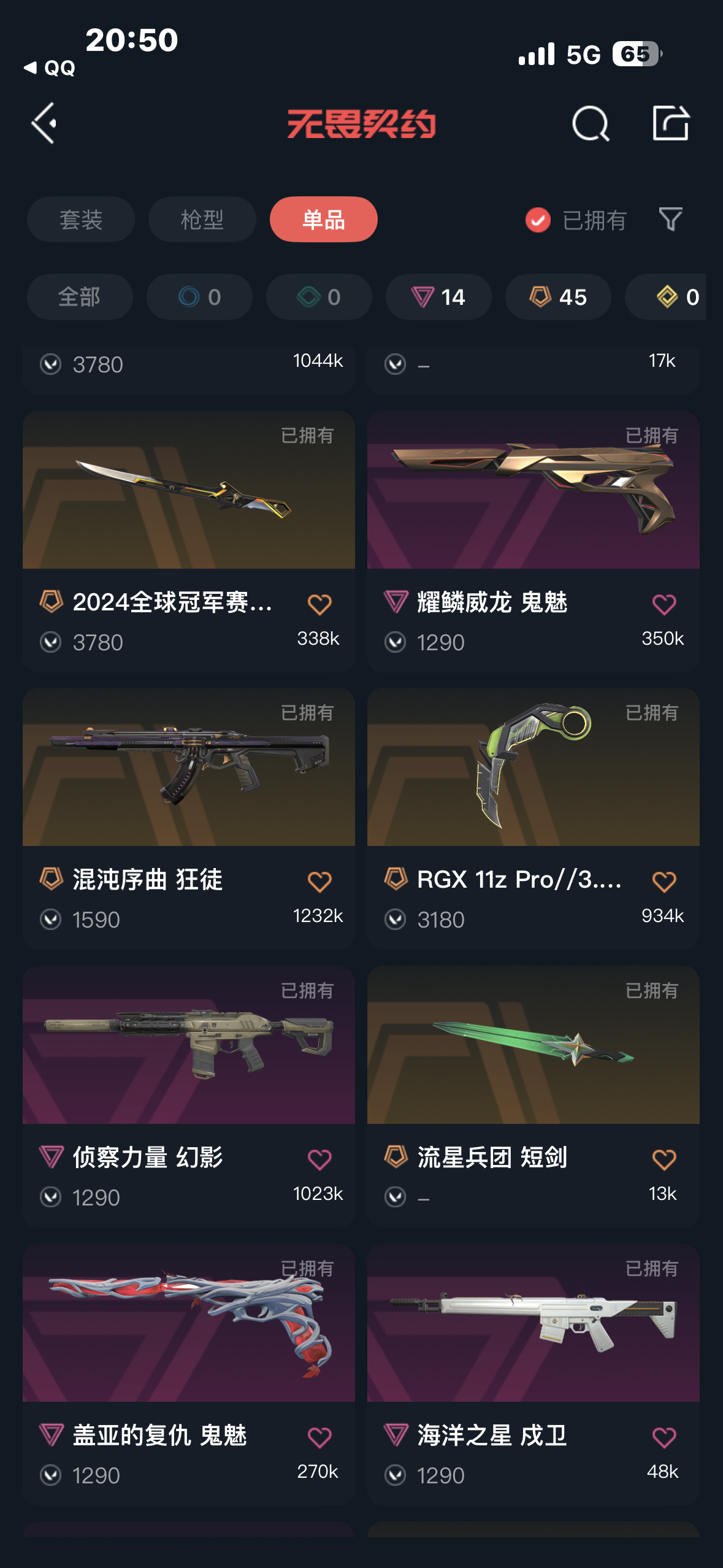
Task: Like the 混沌序曲 狂徒 skin
Action: (x=319, y=882)
